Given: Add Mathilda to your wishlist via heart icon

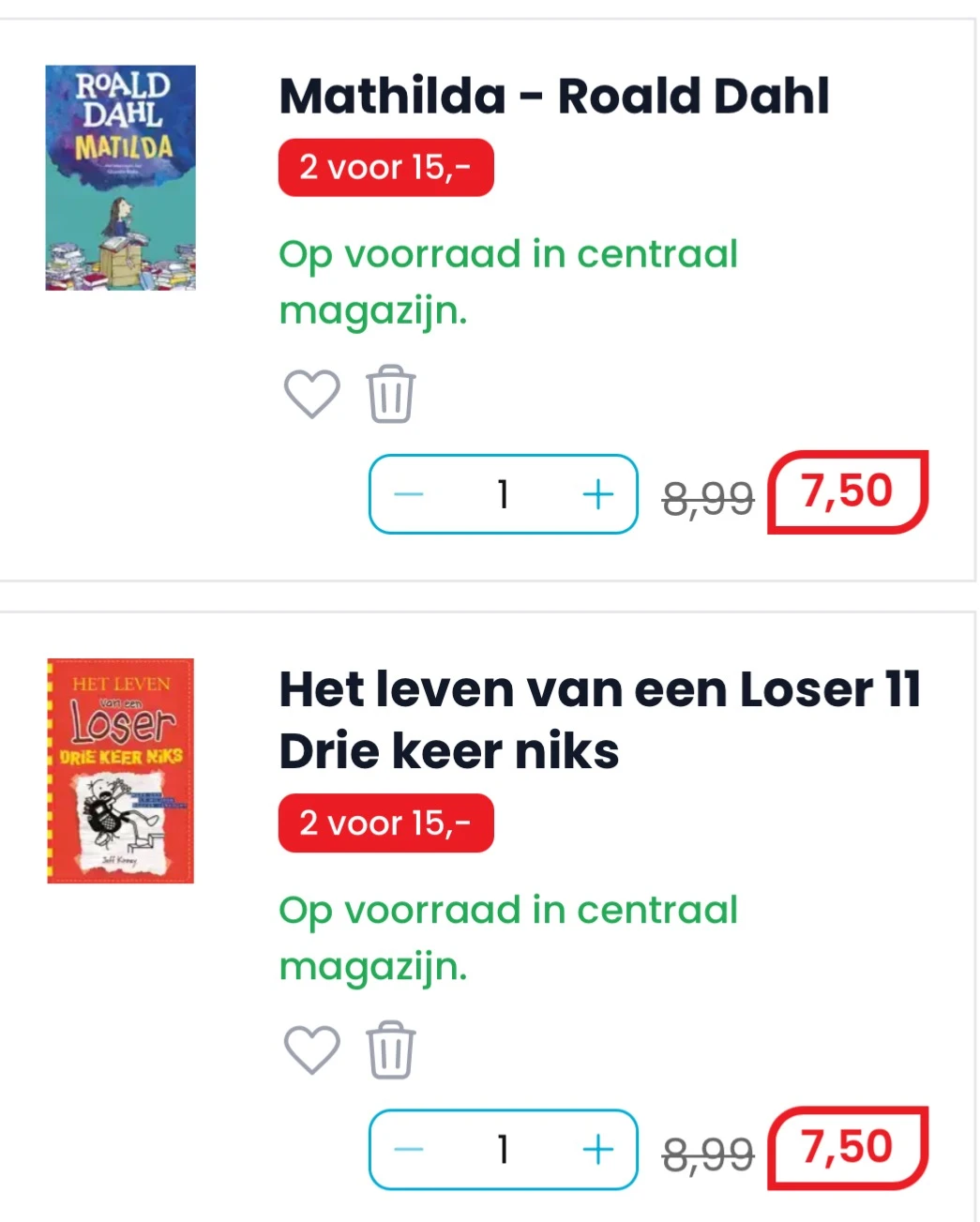Looking at the screenshot, I should (x=311, y=394).
